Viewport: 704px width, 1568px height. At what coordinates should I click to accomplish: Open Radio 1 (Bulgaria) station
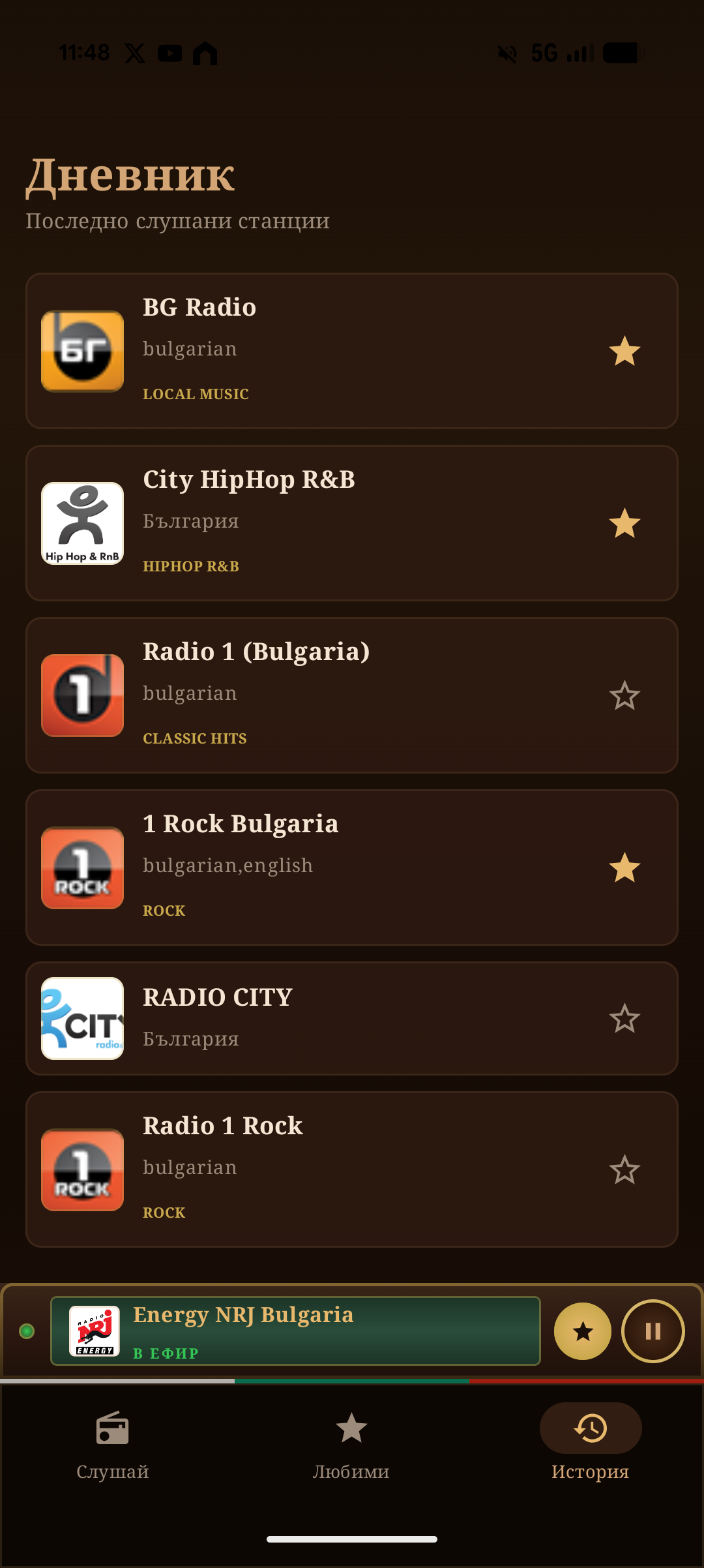coord(352,695)
